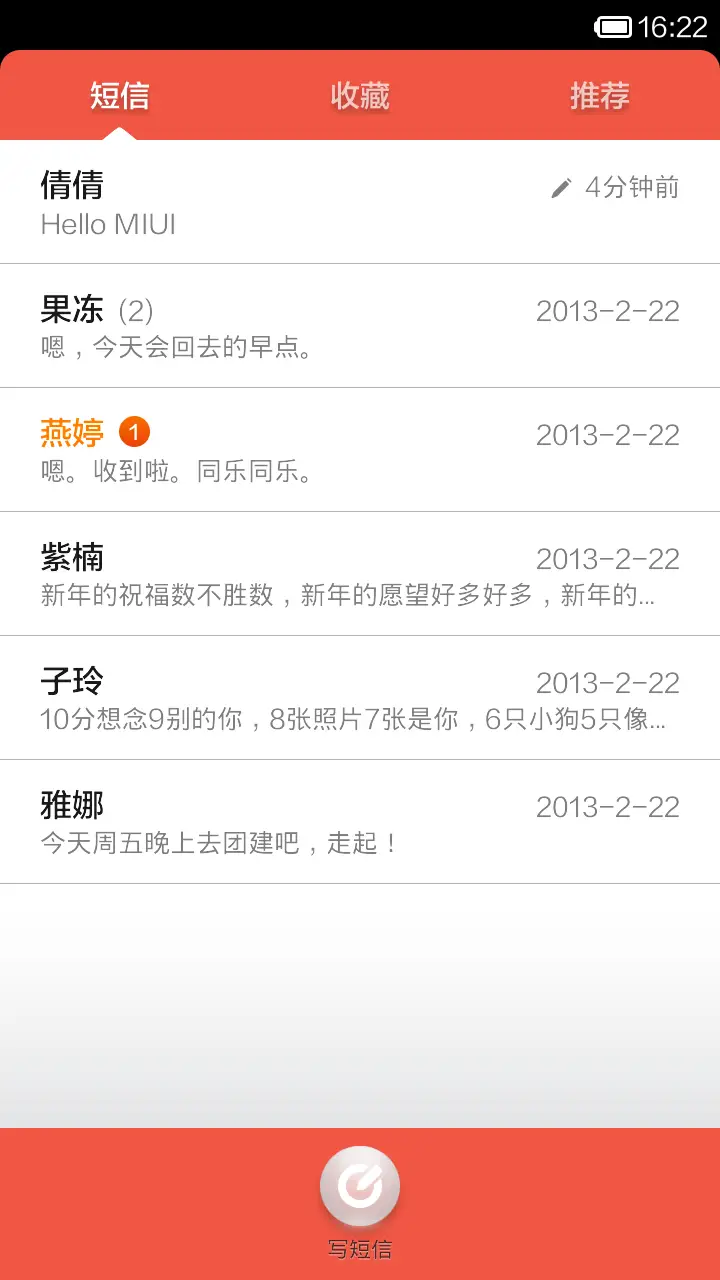Click the 4分钟前 timestamp on 倩倩's message

[631, 187]
